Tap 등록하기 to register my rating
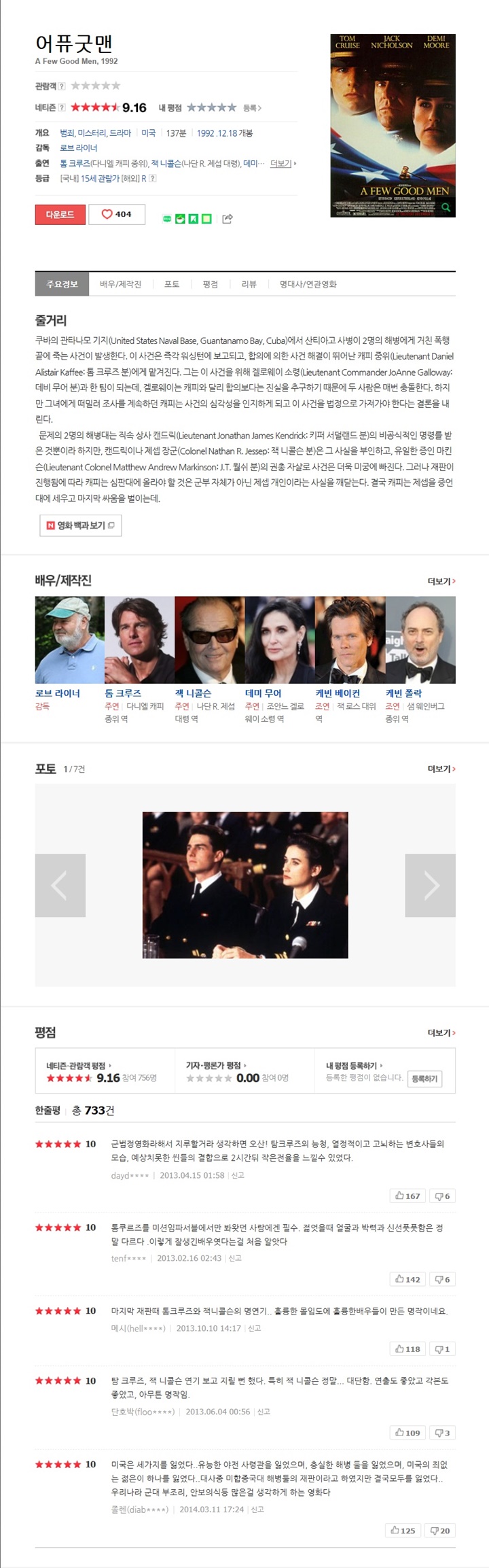The image size is (489, 1568). point(424,1079)
